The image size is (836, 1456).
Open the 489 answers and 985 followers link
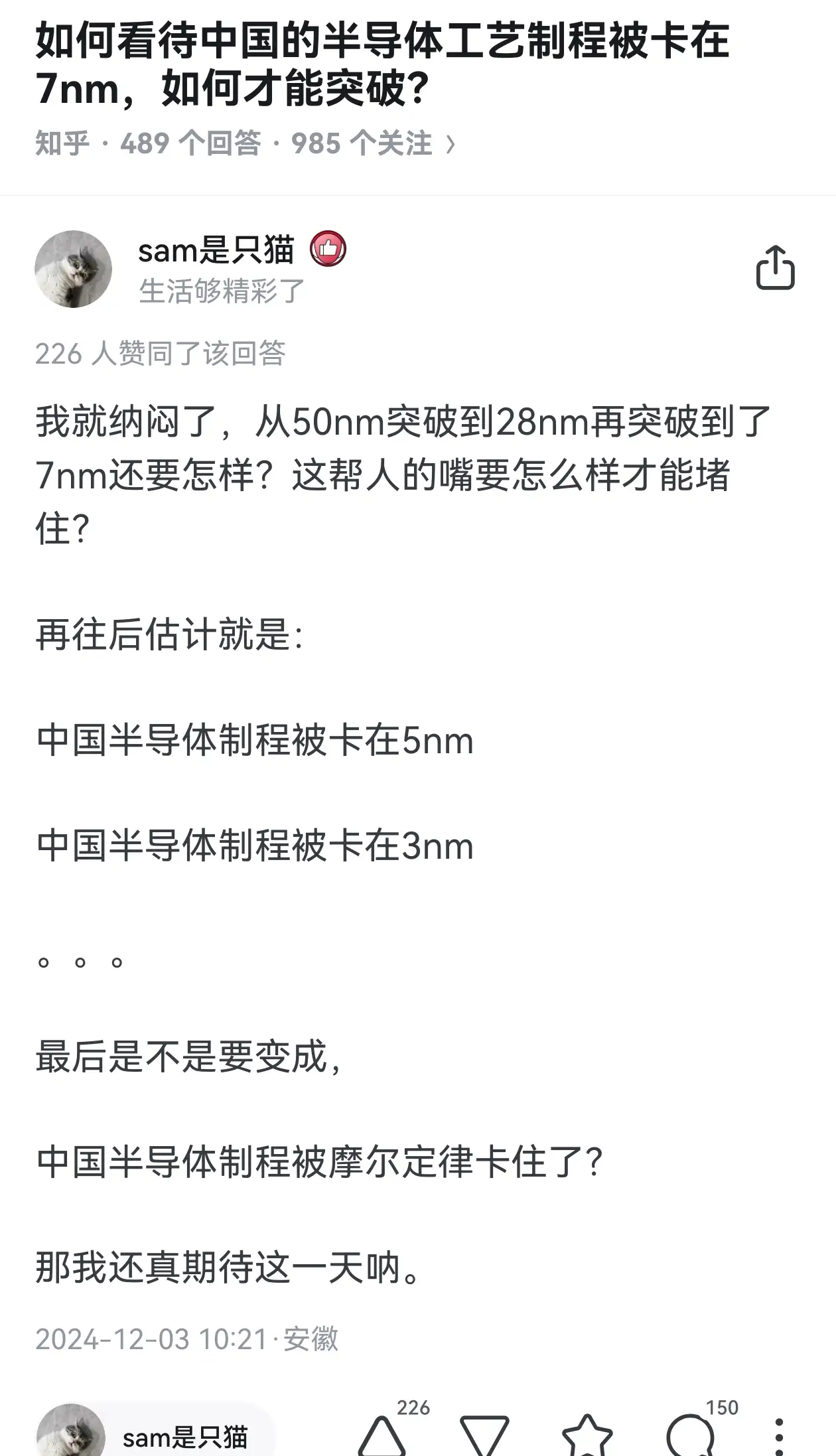tap(245, 143)
